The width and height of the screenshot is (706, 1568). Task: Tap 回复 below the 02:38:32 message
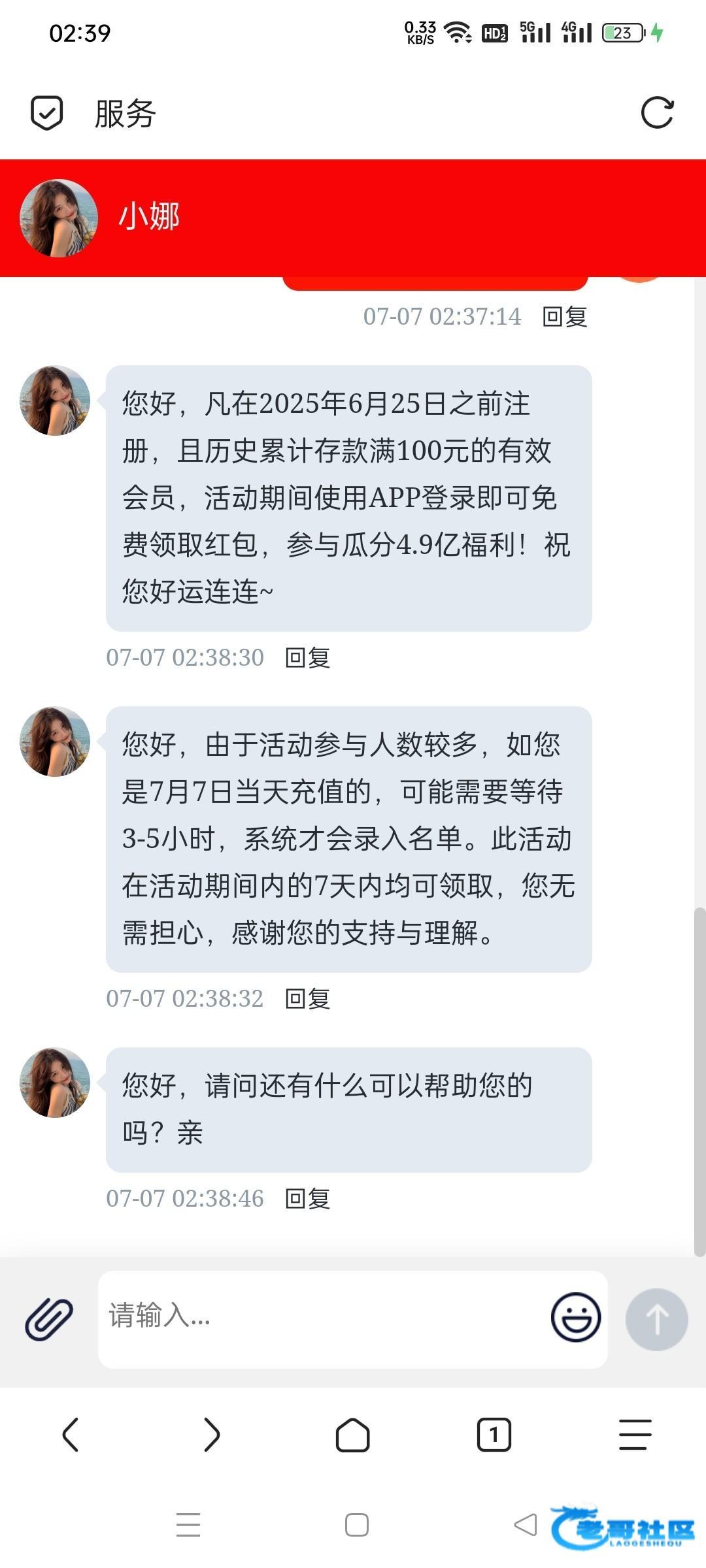tap(308, 998)
